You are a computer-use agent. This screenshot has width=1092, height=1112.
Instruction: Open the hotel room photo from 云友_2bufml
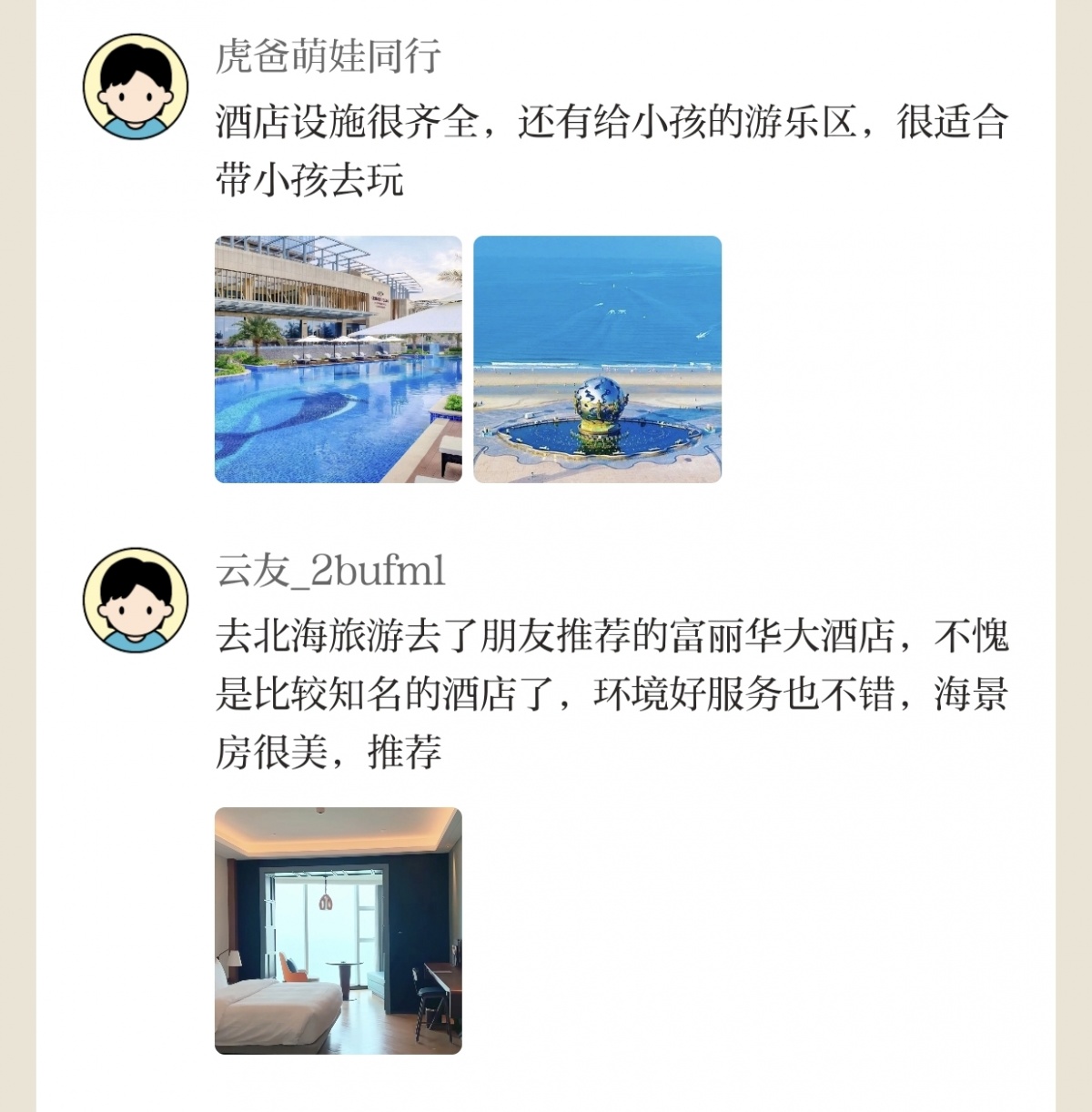pos(338,930)
